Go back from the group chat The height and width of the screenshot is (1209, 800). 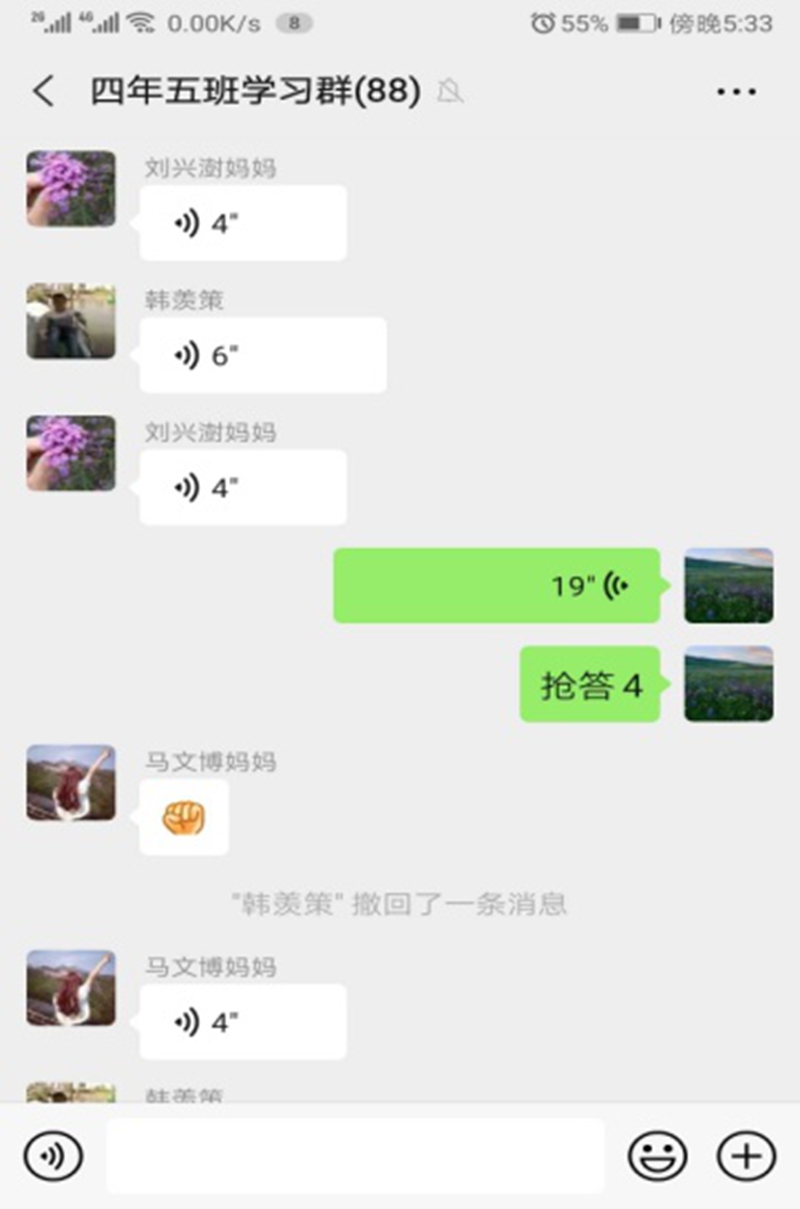(44, 92)
